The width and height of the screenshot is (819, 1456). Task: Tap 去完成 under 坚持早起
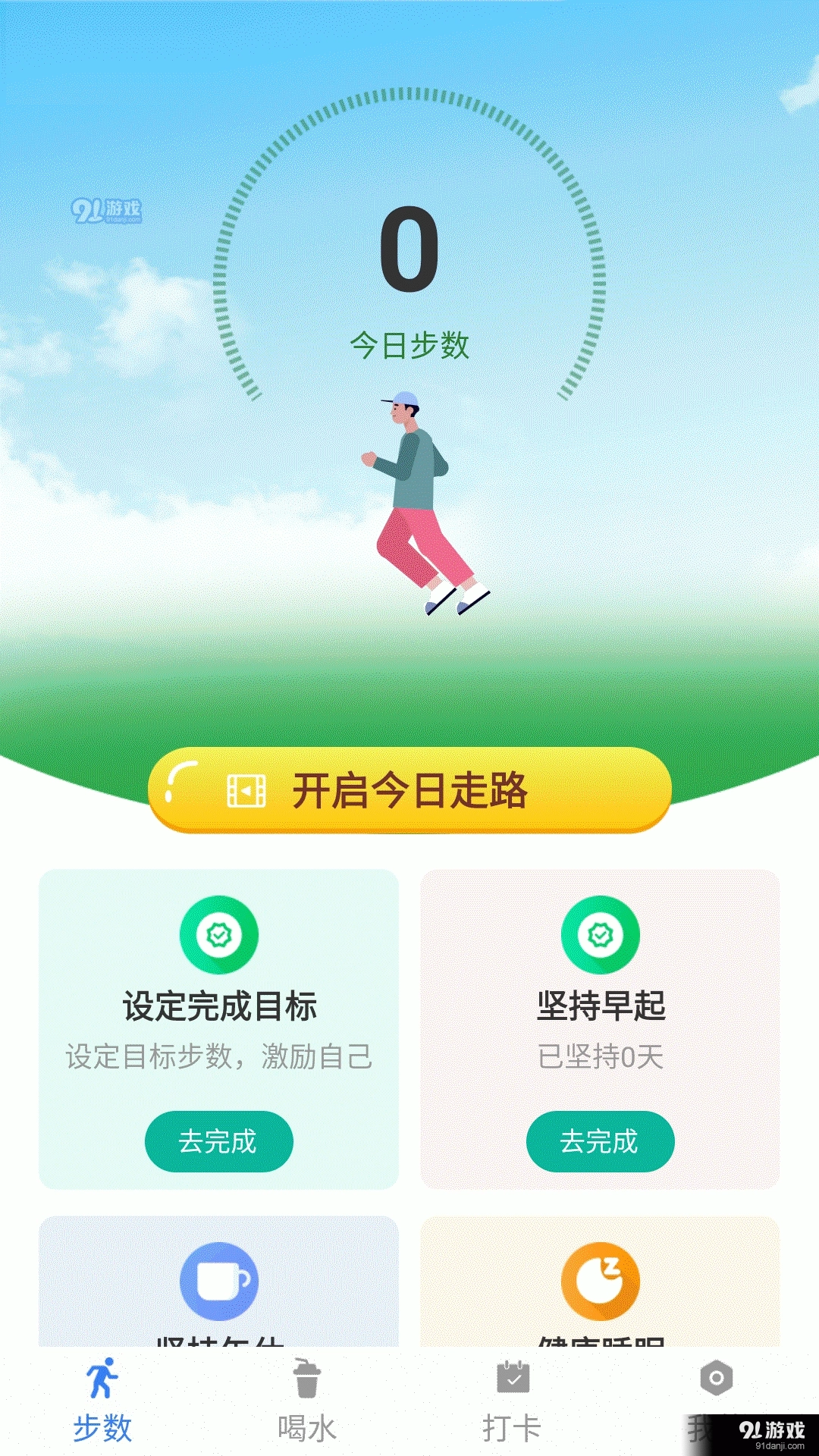click(x=600, y=1141)
